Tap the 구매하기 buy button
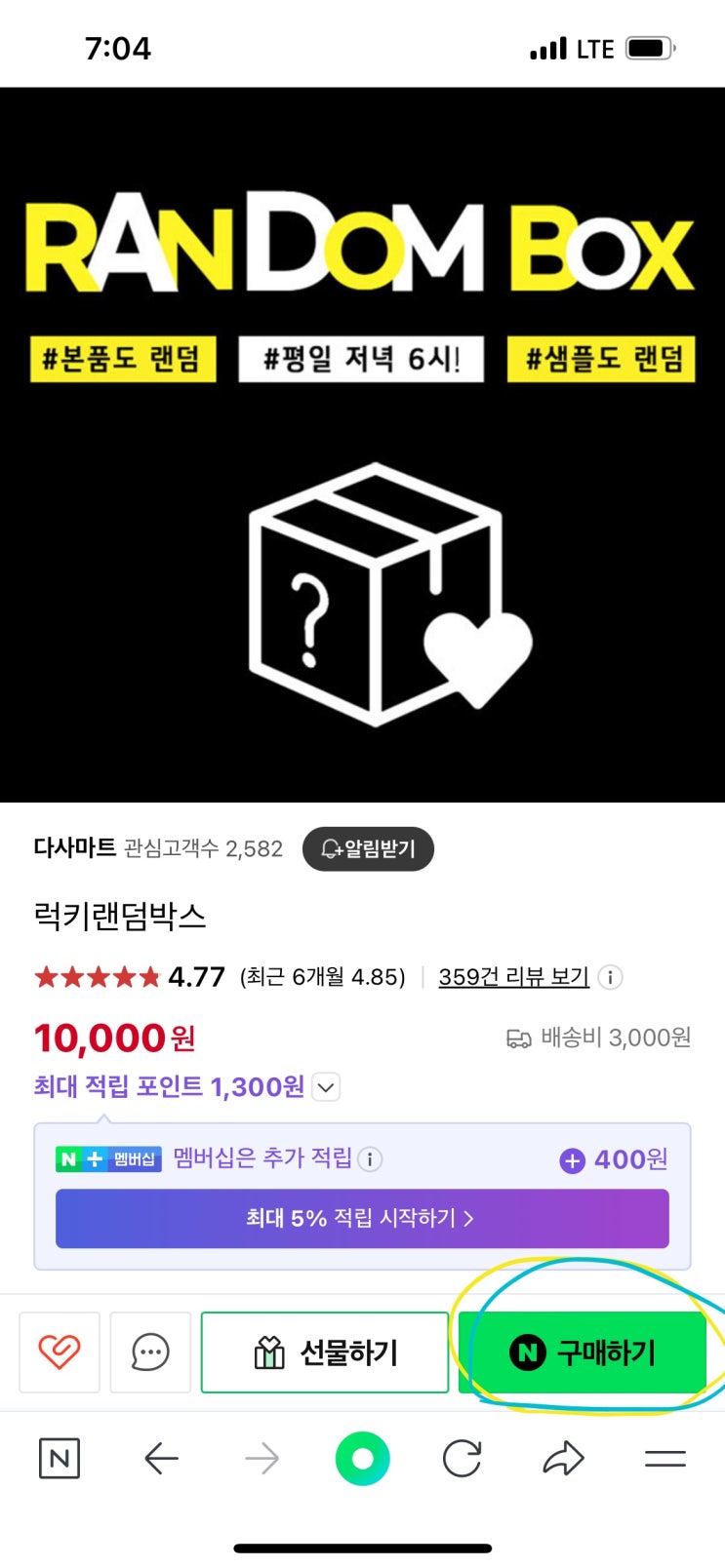 click(583, 1352)
